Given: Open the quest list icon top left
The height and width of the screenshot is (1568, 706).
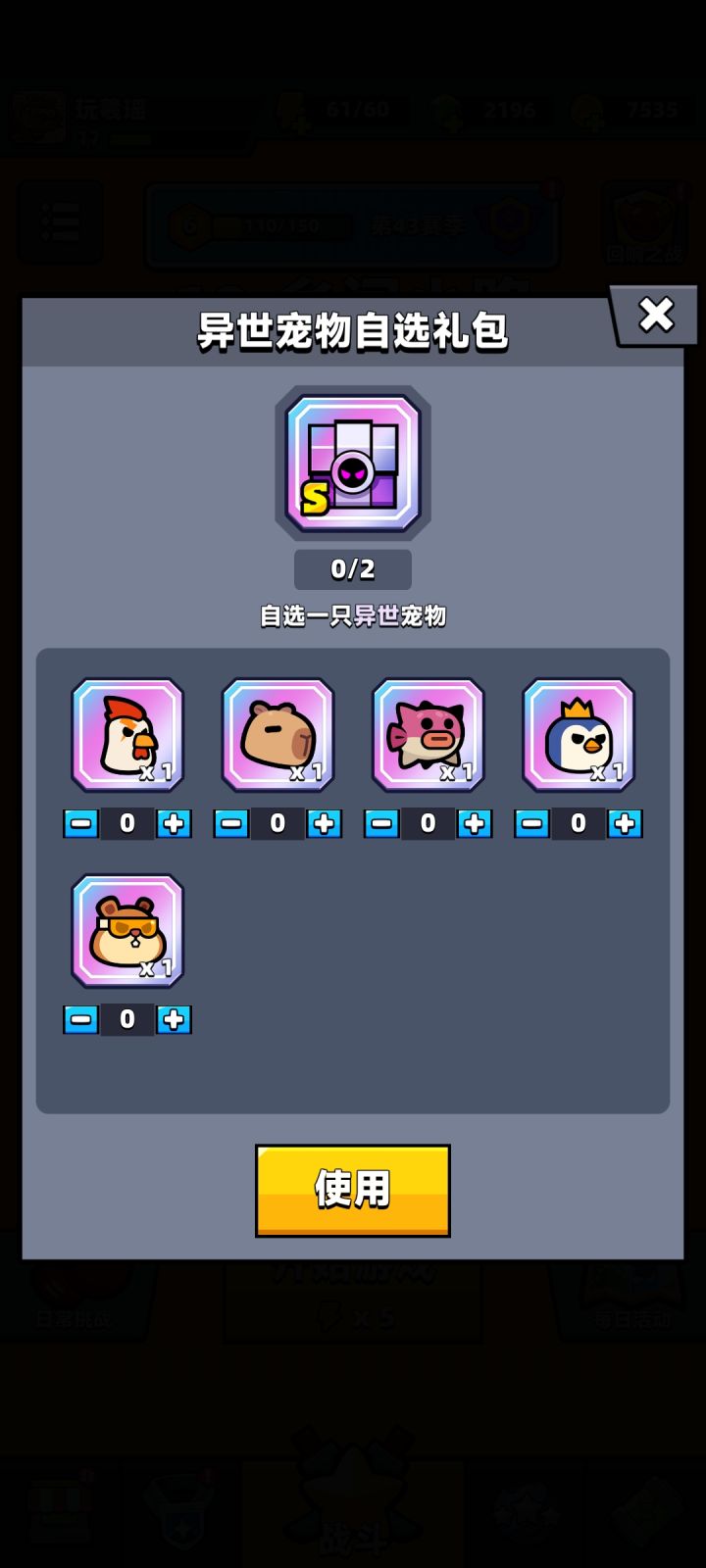Looking at the screenshot, I should [x=61, y=221].
